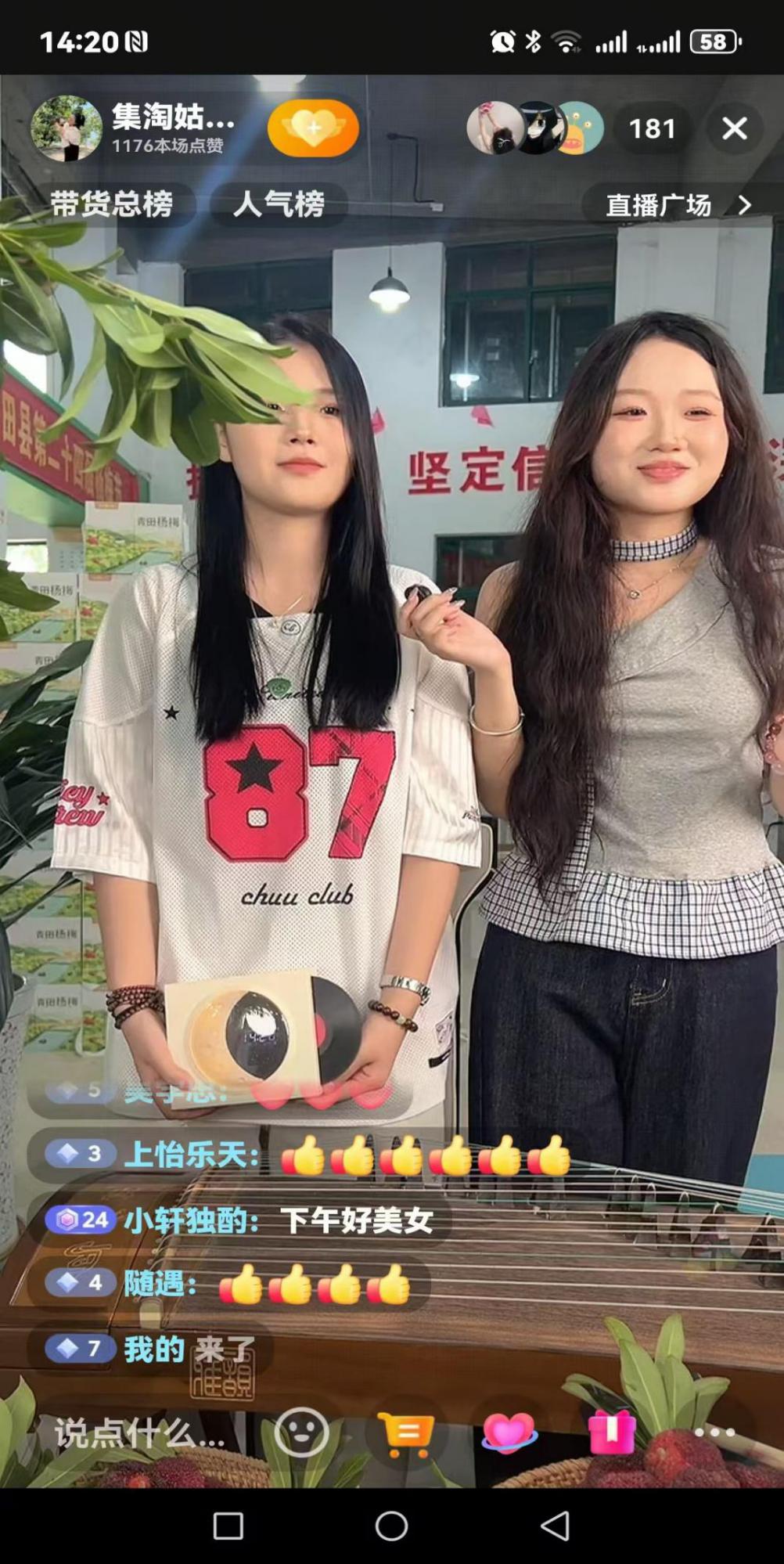The height and width of the screenshot is (1564, 784).
Task: Open the 人气榜 popularity ranking
Action: tap(279, 205)
